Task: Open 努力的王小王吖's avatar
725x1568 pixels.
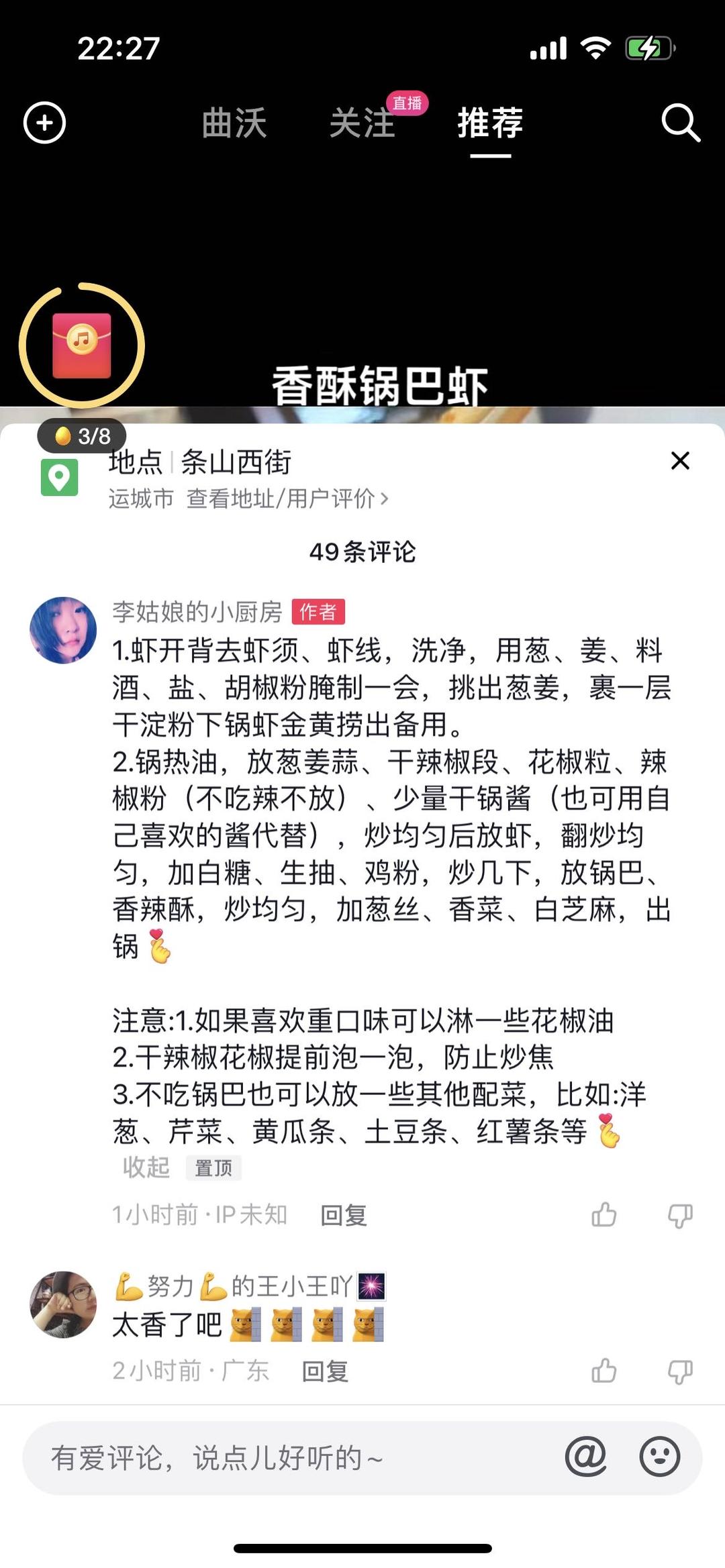Action: (x=63, y=1304)
